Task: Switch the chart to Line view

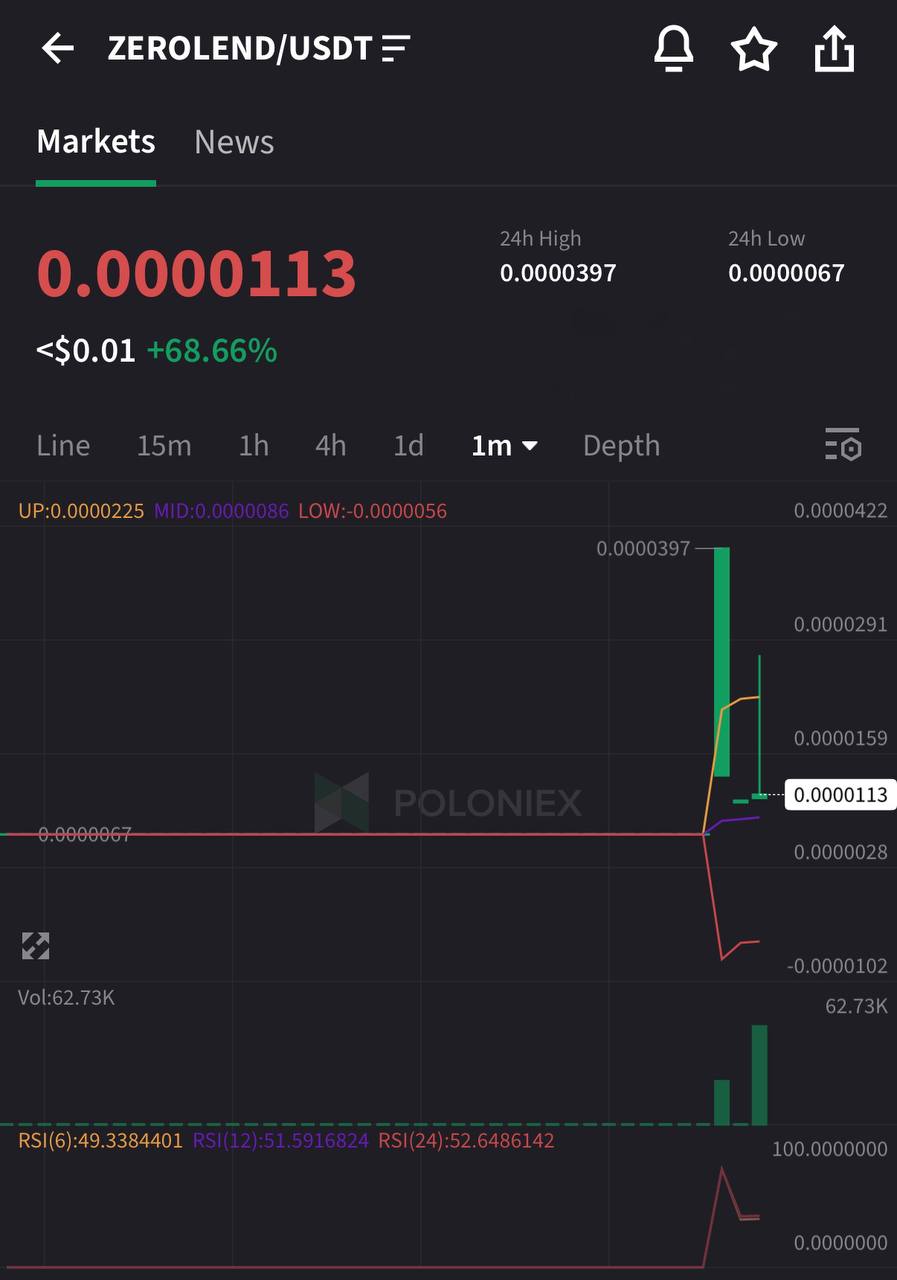Action: [x=63, y=446]
